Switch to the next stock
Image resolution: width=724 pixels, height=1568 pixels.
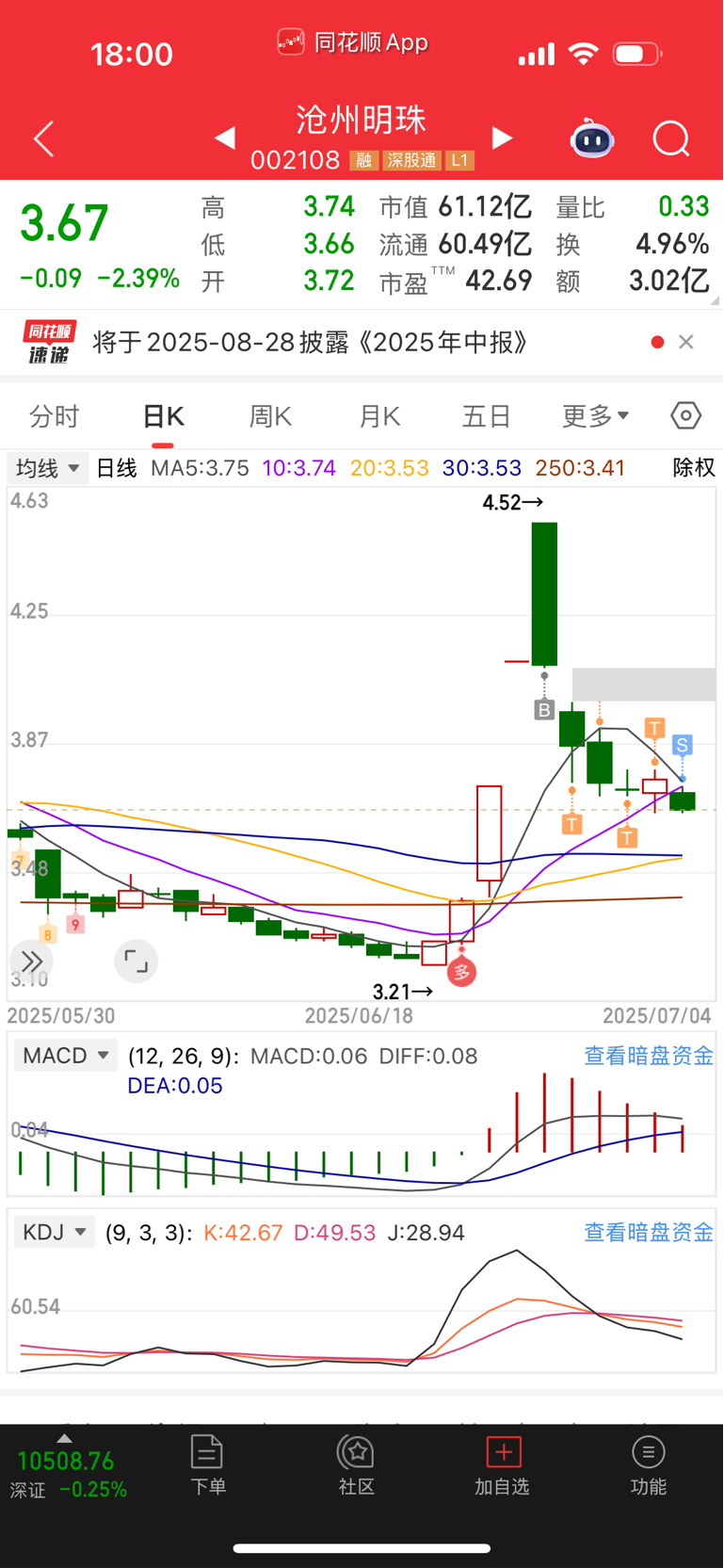(503, 138)
